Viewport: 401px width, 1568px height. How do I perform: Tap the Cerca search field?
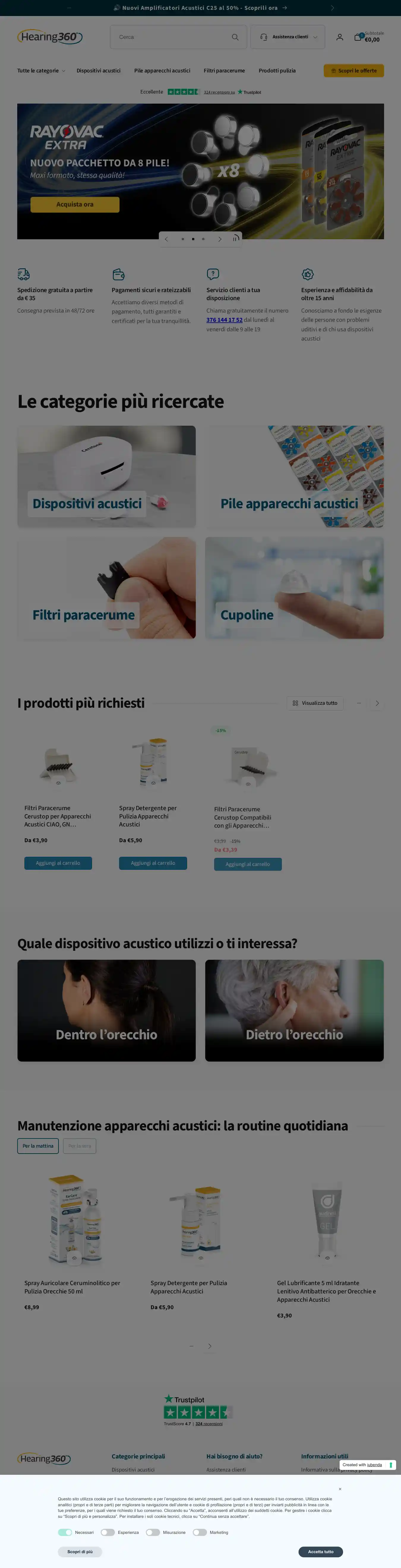[x=170, y=37]
